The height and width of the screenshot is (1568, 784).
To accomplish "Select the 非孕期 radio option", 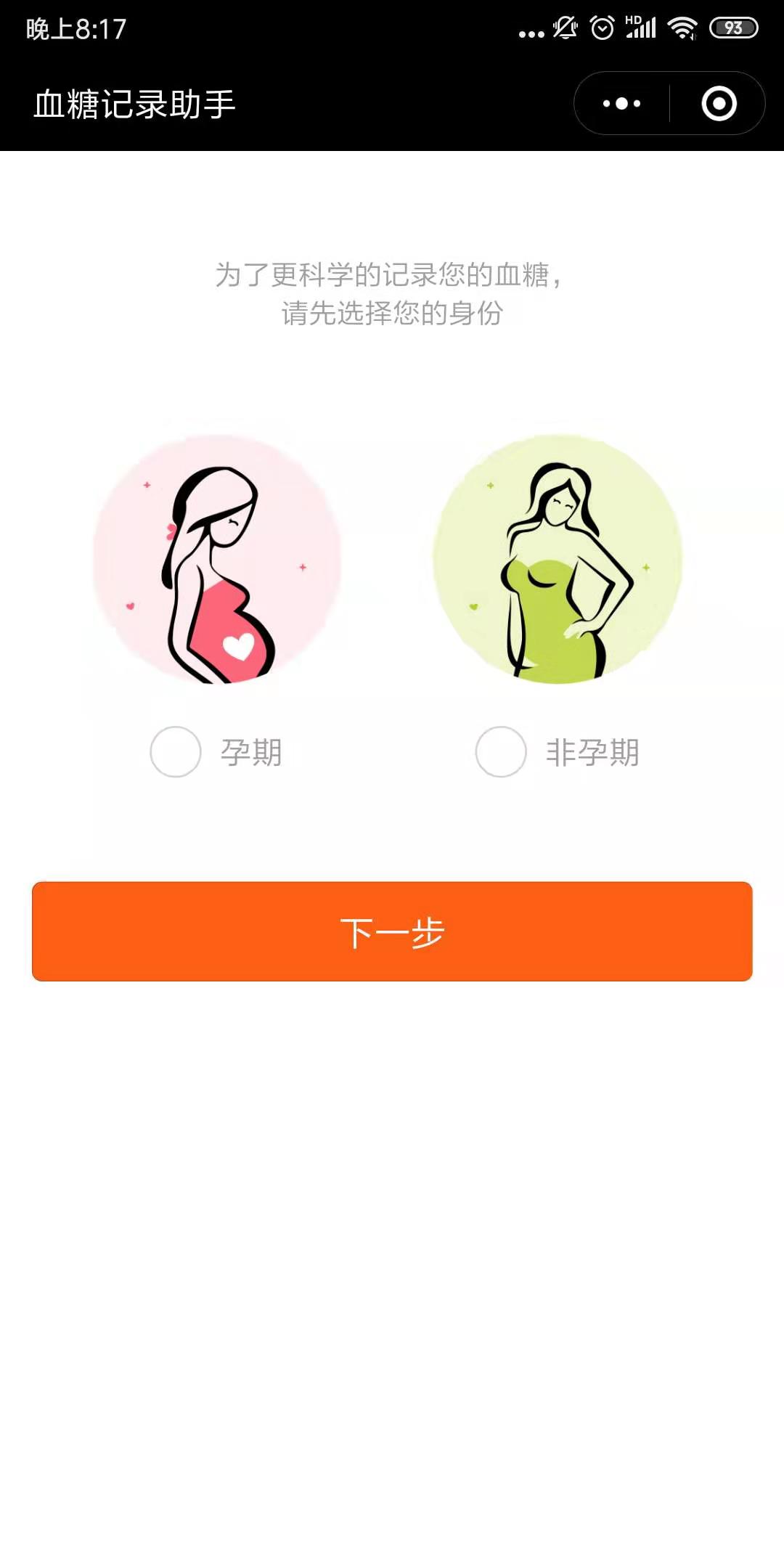I will pos(501,752).
